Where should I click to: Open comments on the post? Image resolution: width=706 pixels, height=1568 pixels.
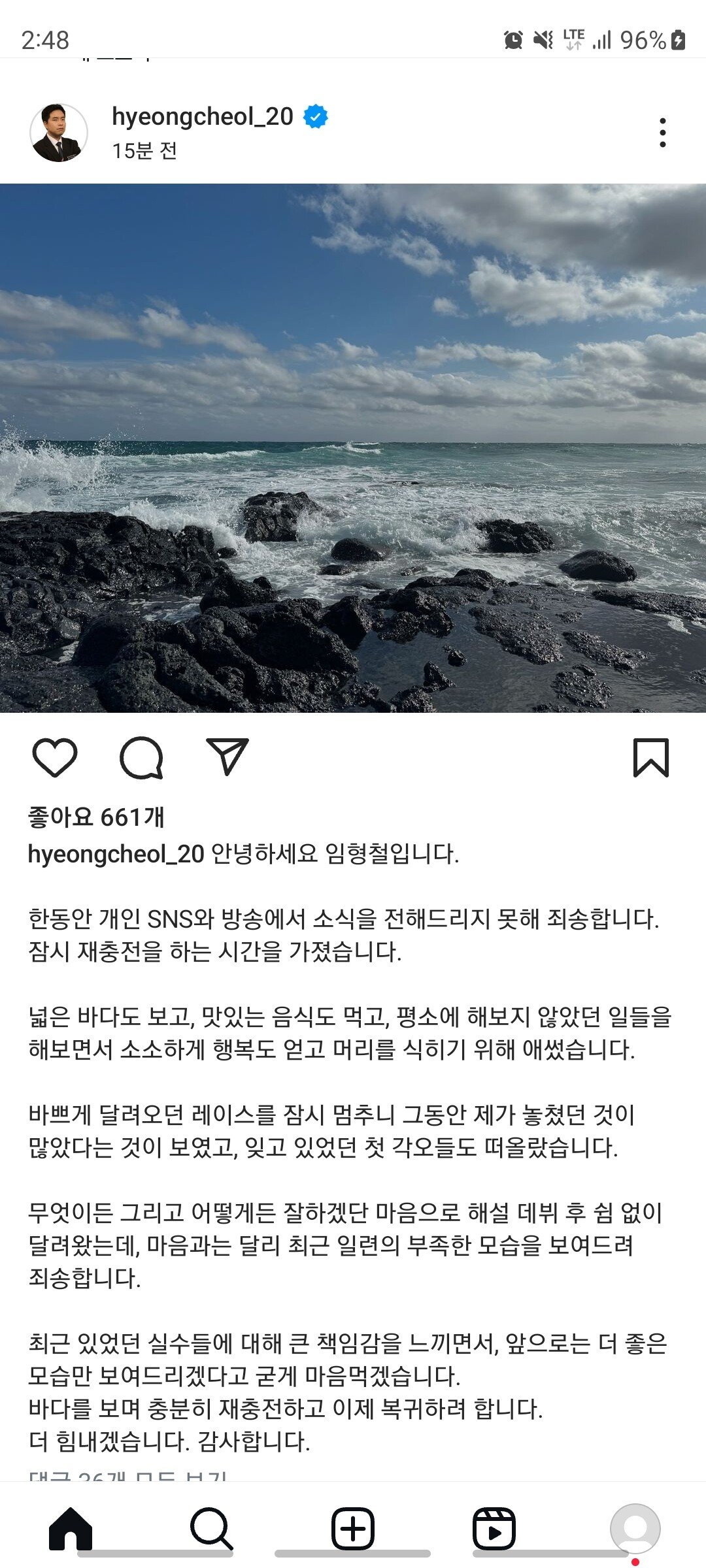click(141, 758)
